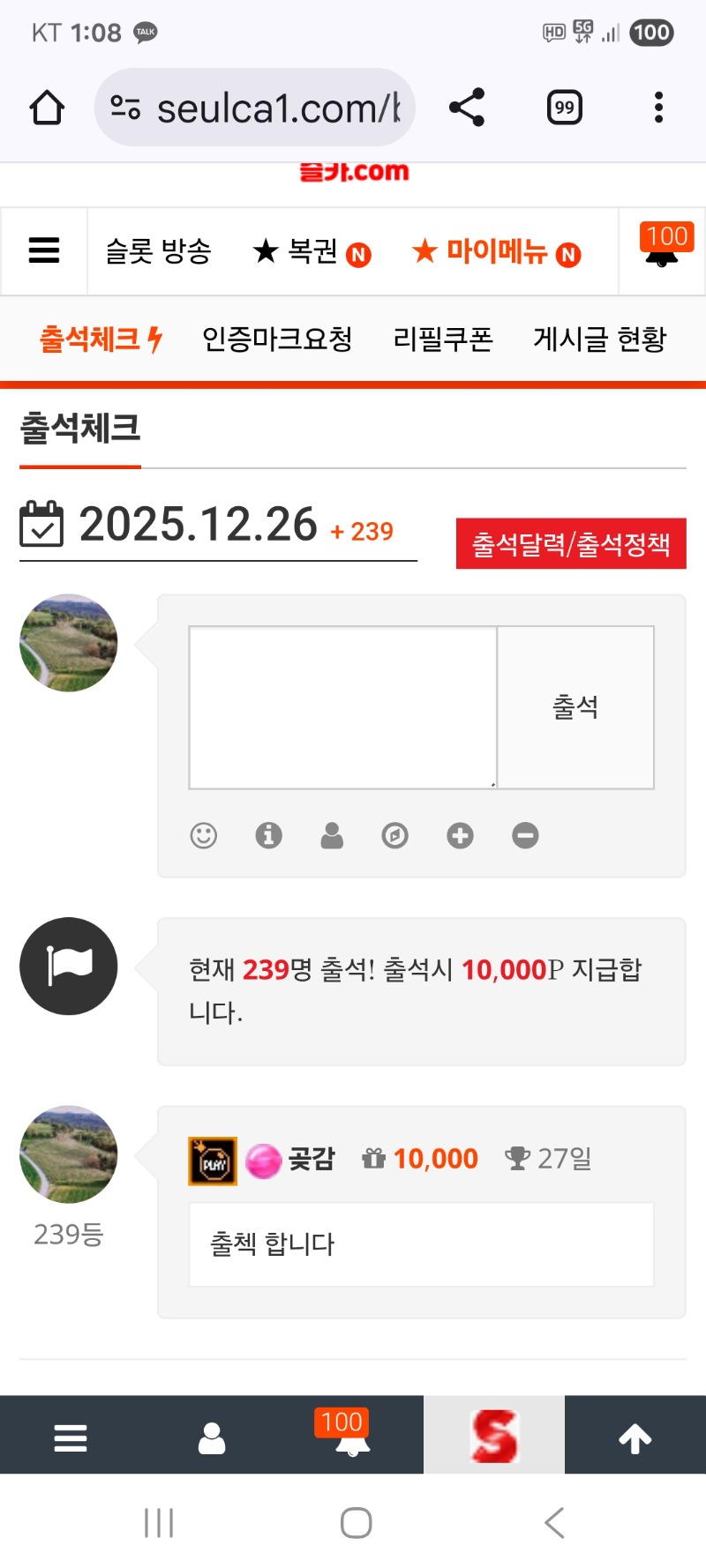Open the browser home page
The image size is (706, 1568).
click(x=47, y=108)
